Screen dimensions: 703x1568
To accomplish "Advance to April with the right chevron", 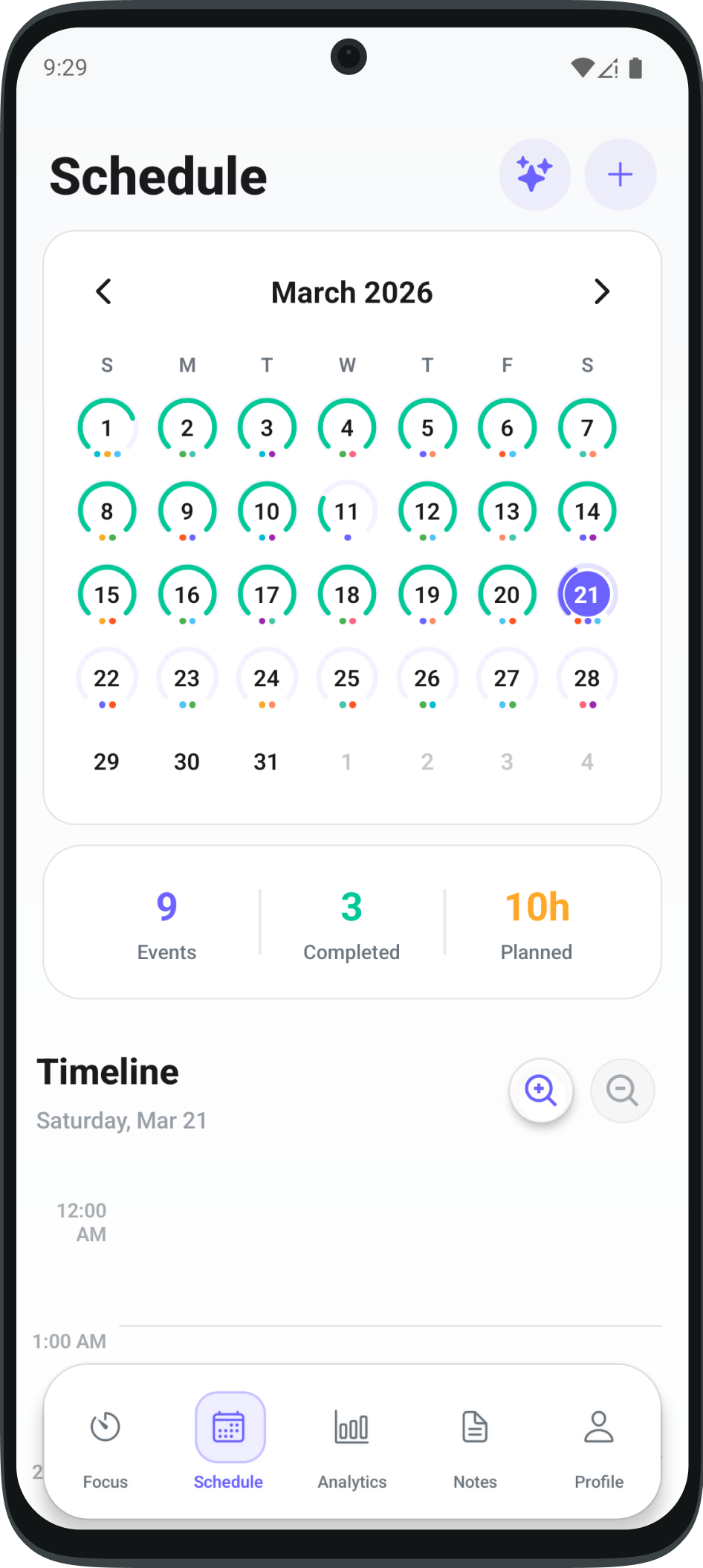I will 602,292.
